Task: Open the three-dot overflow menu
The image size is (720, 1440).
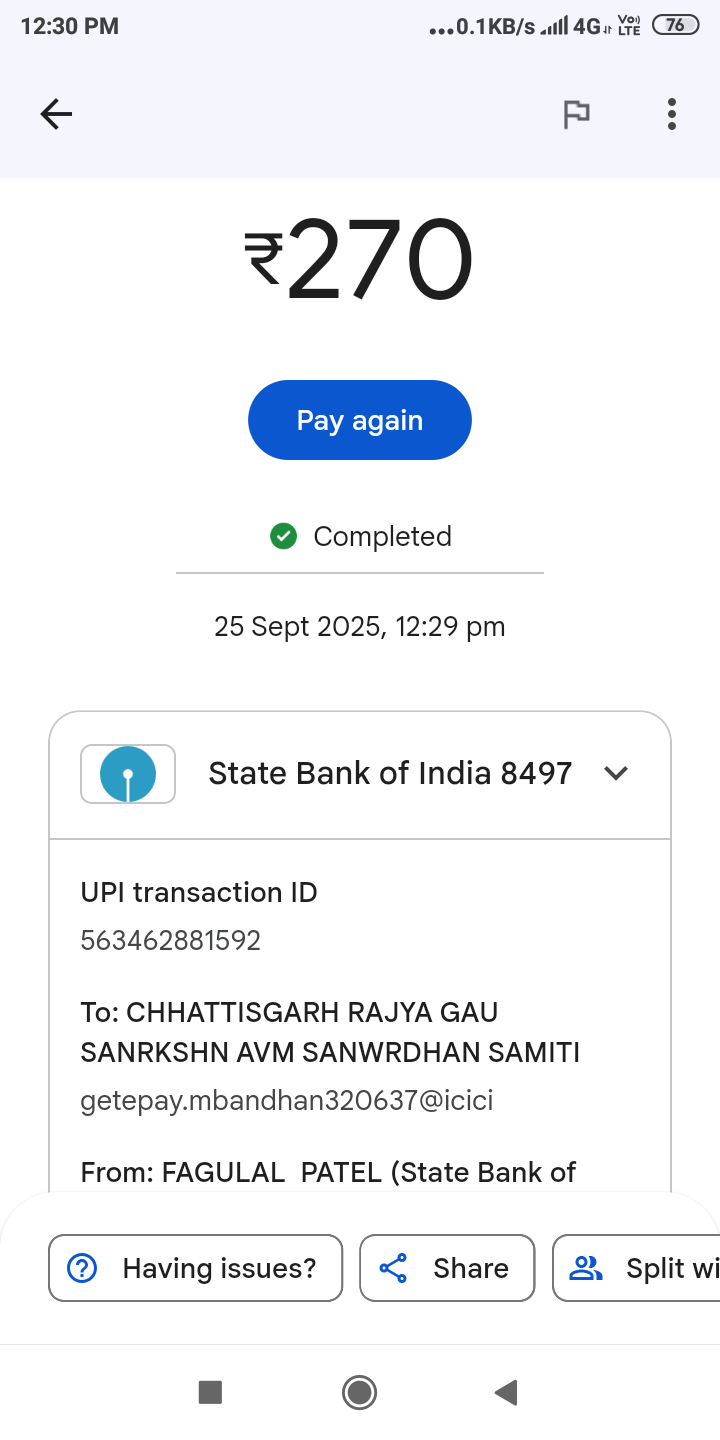Action: click(672, 114)
